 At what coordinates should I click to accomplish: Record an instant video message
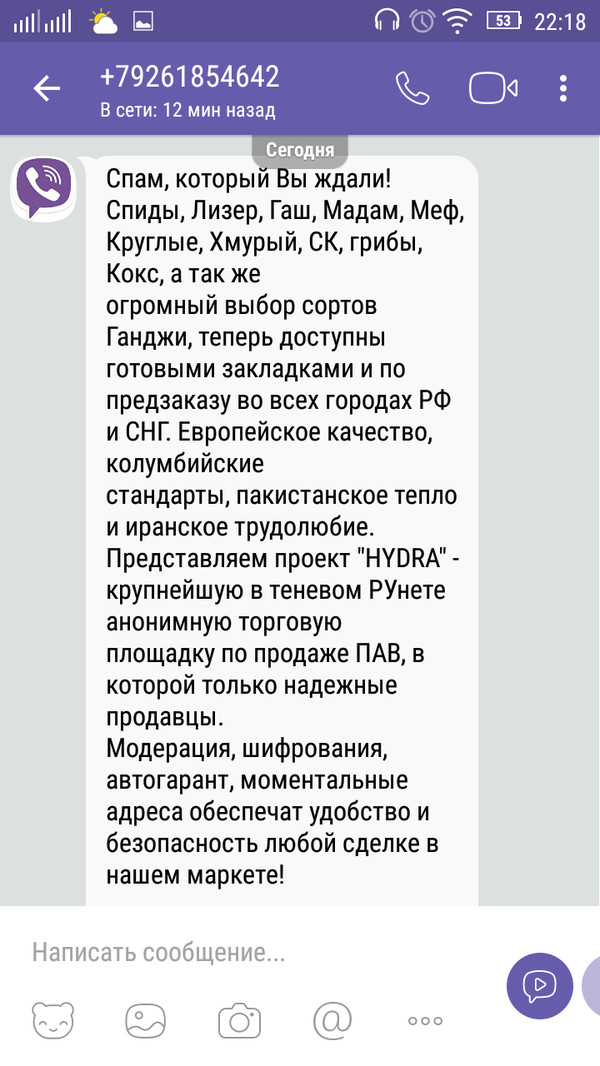click(x=540, y=984)
